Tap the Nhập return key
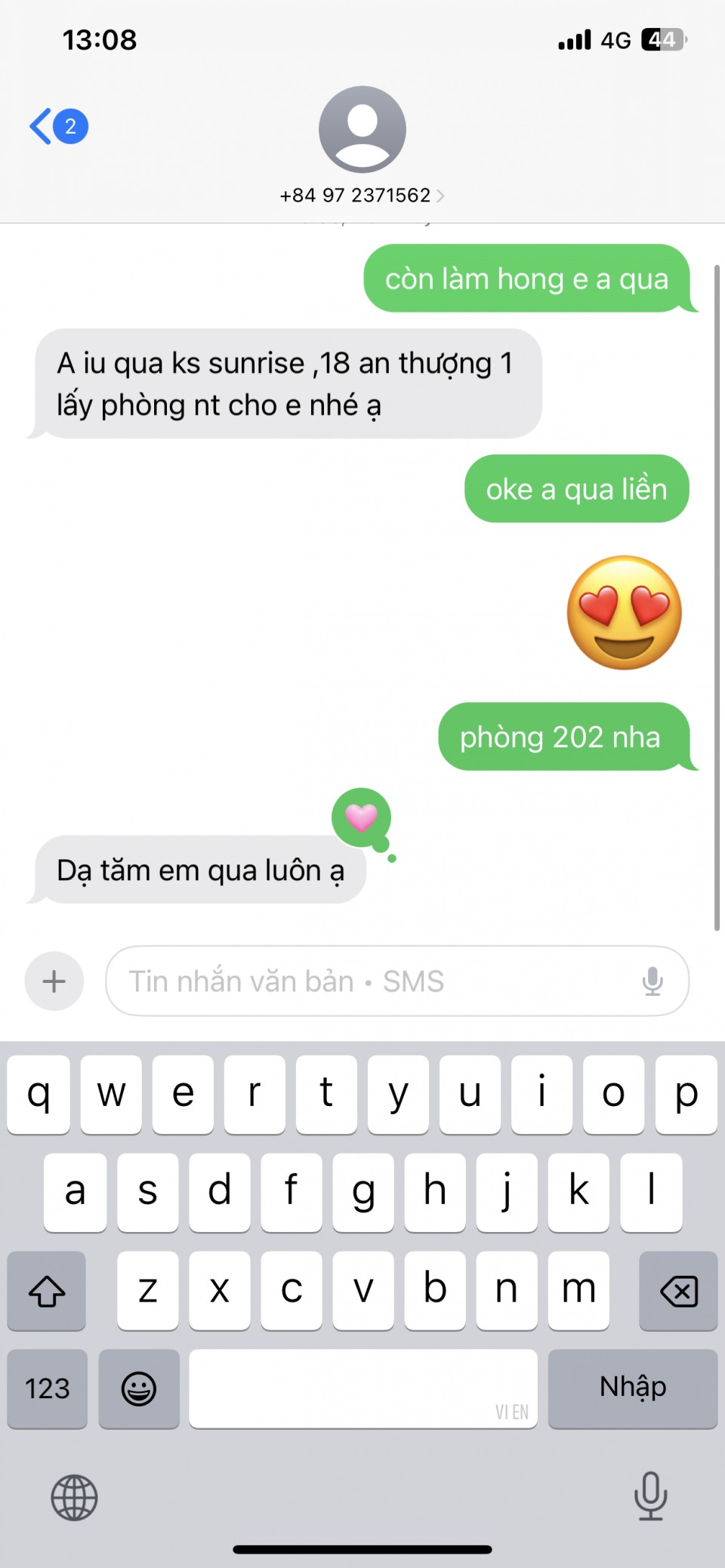 (633, 1388)
